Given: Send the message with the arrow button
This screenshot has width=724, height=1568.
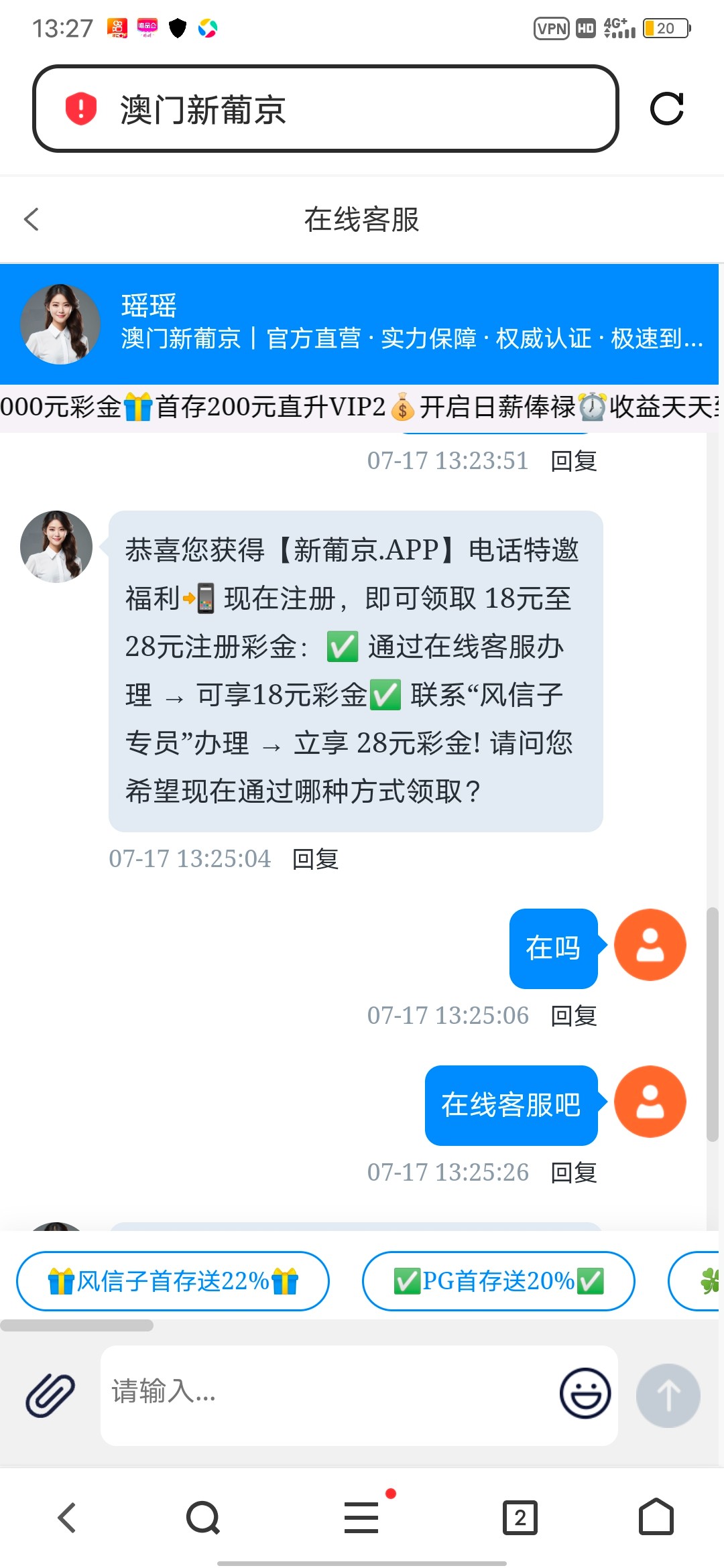Looking at the screenshot, I should point(668,1396).
